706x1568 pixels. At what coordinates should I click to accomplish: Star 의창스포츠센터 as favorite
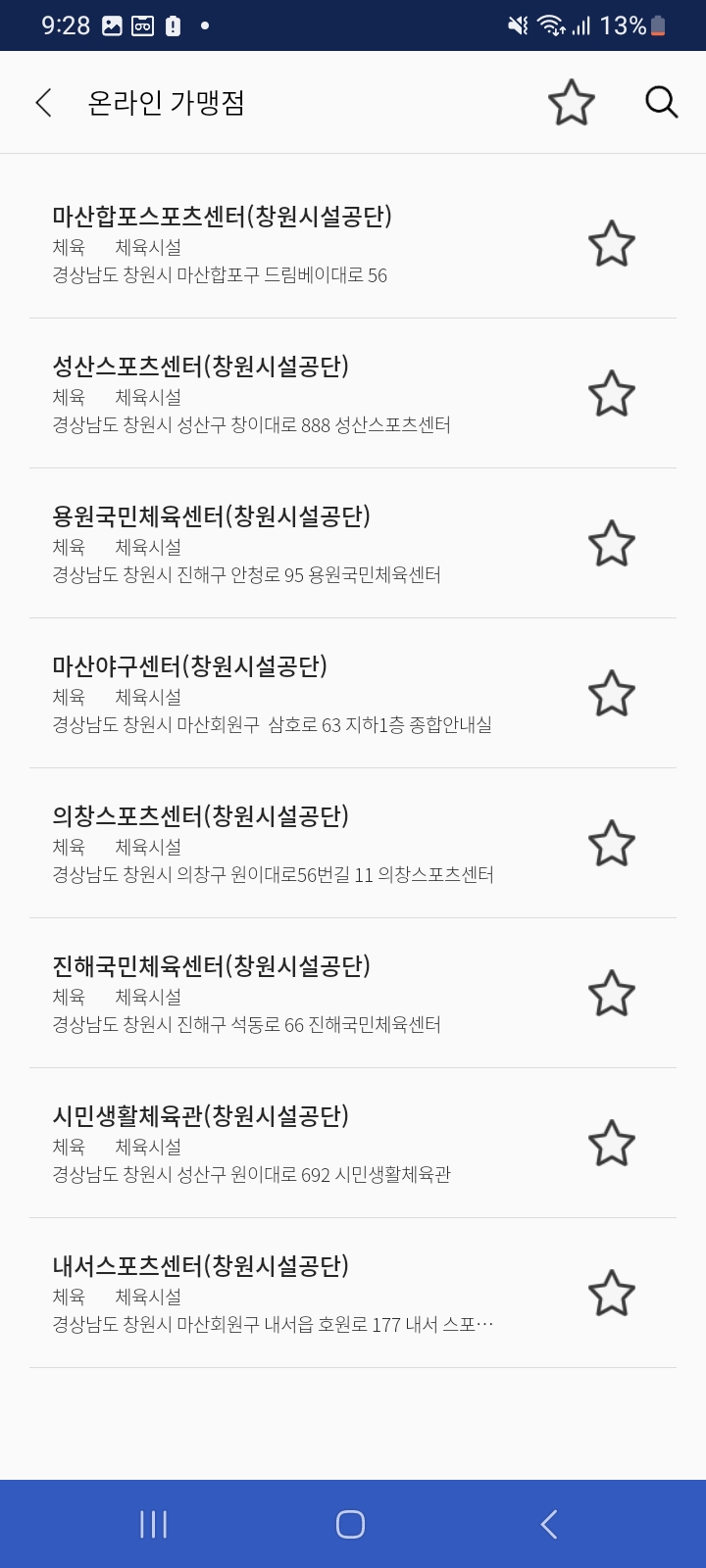612,844
